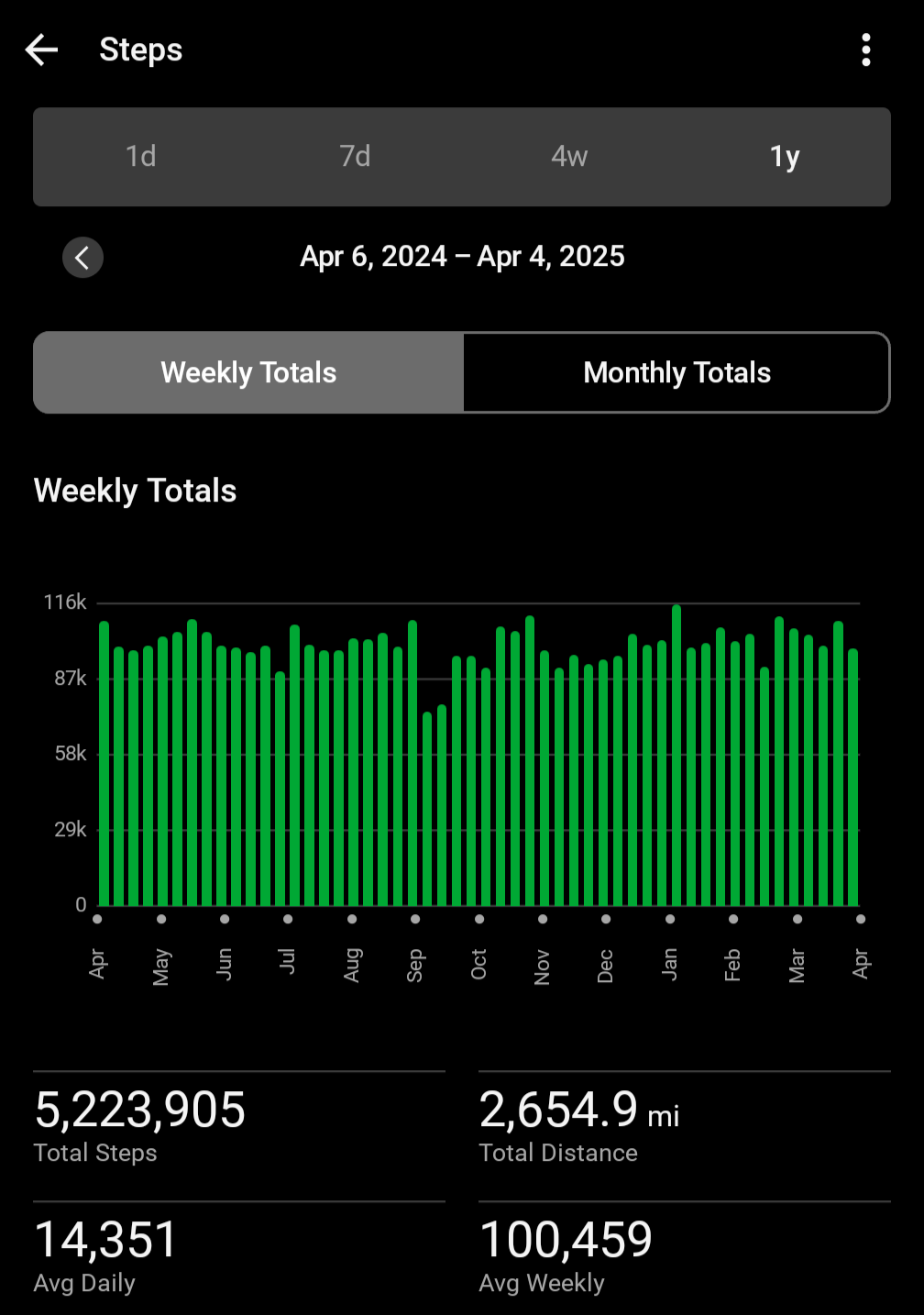Open the three-dot overflow menu
Image resolution: width=924 pixels, height=1315 pixels.
pyautogui.click(x=865, y=50)
